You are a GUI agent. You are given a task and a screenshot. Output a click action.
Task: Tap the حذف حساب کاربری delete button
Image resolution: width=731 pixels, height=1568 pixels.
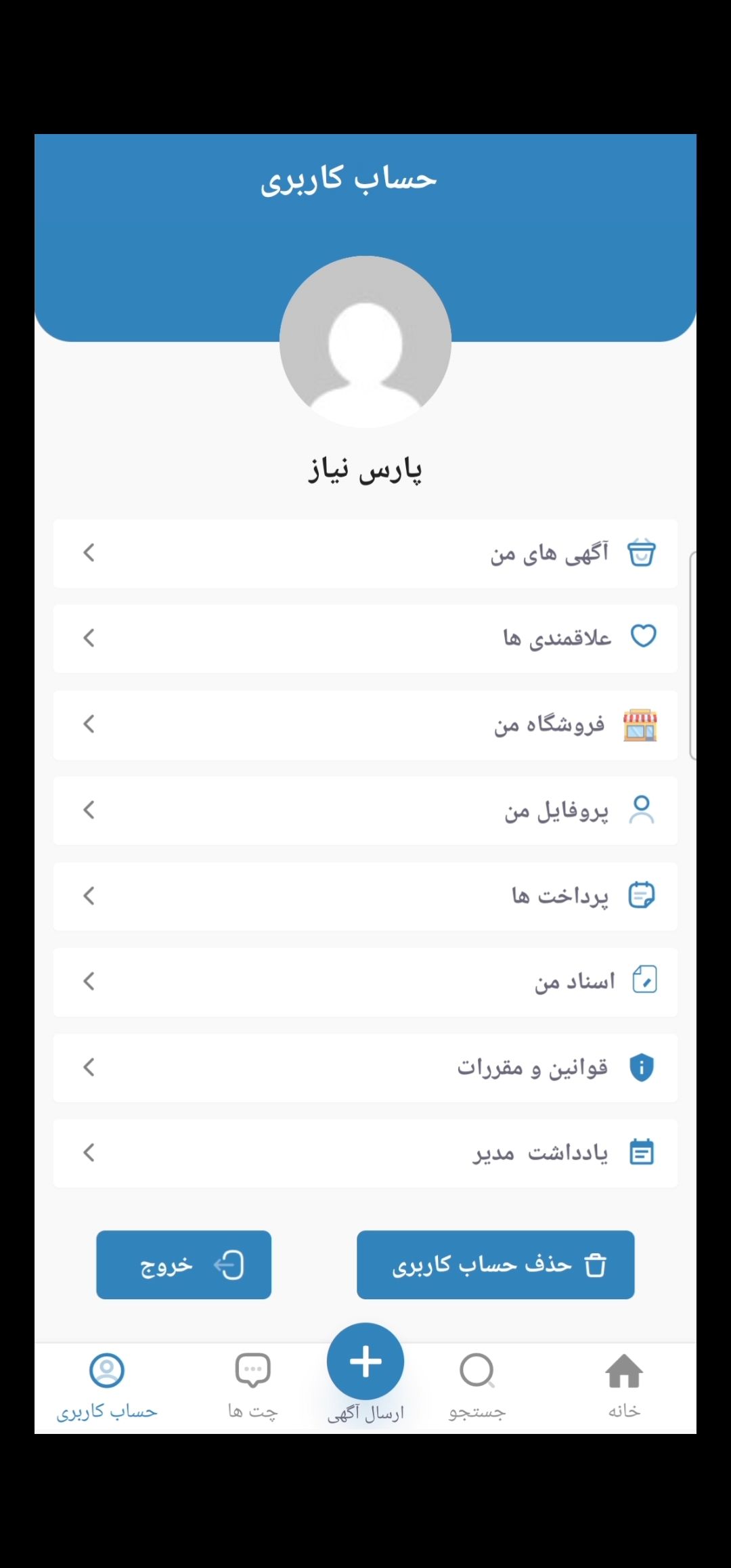point(495,1265)
